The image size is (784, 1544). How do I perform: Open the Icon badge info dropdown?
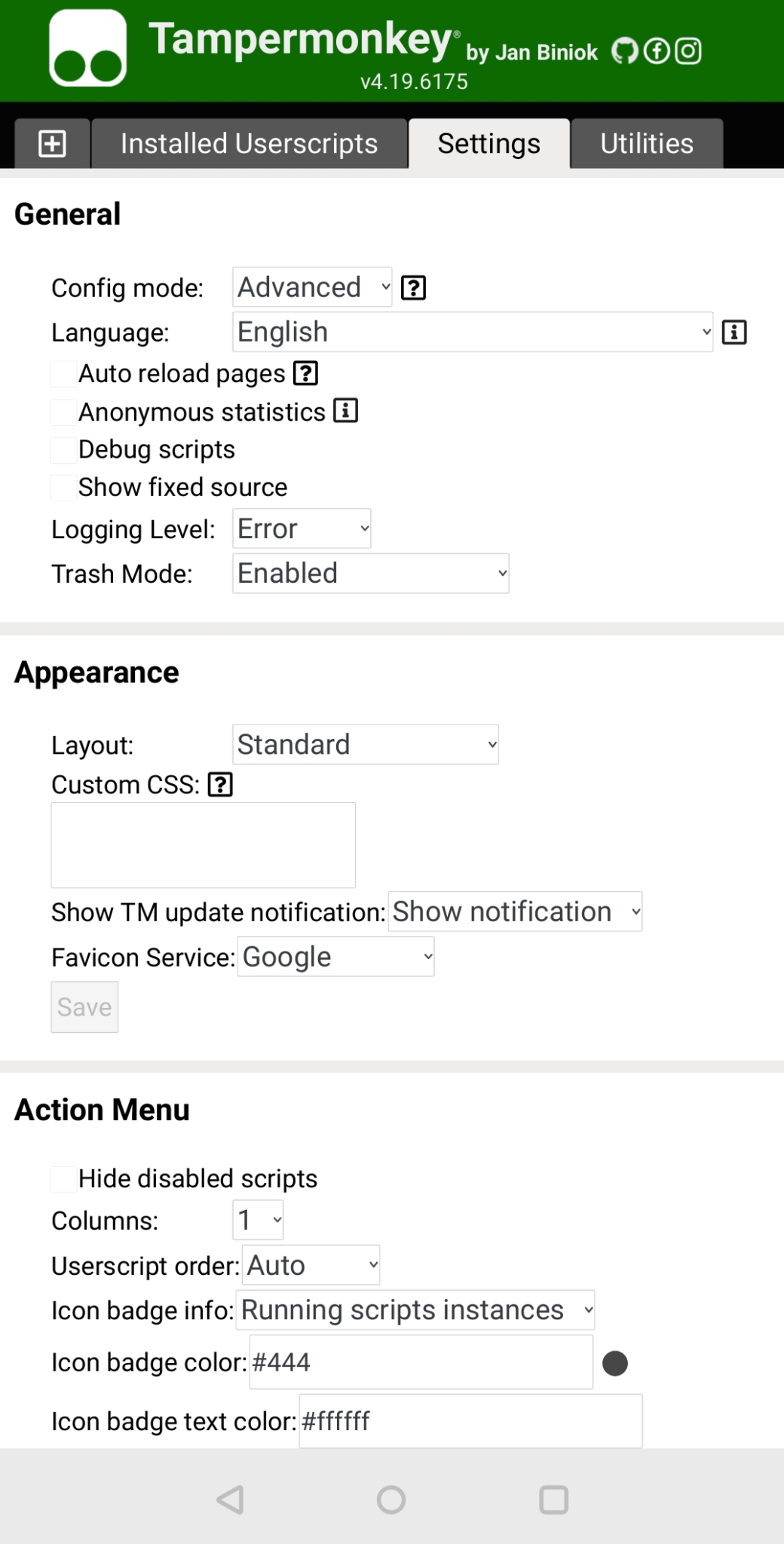click(415, 1310)
